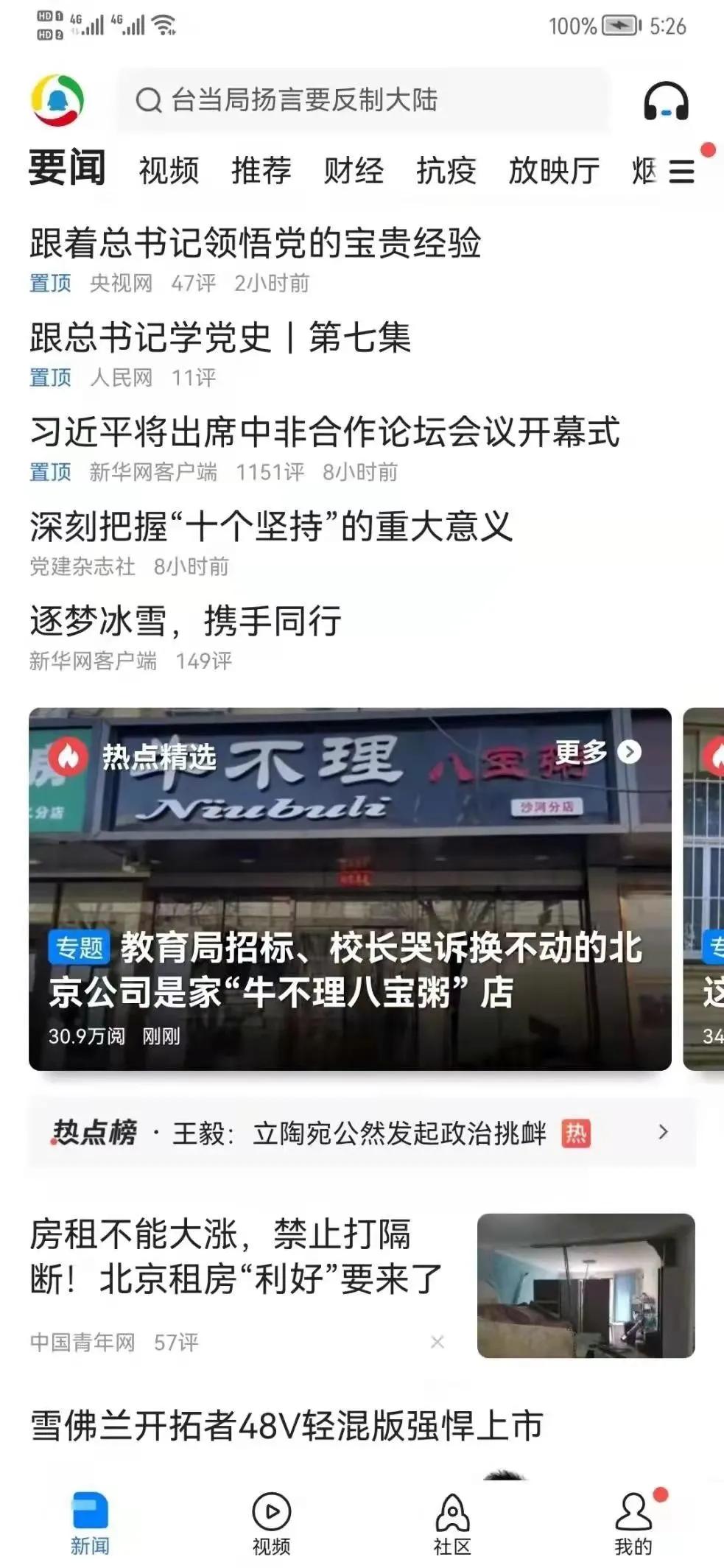Open 逐梦冰雪，携手同行 article
This screenshot has width=724, height=1568.
pyautogui.click(x=185, y=620)
